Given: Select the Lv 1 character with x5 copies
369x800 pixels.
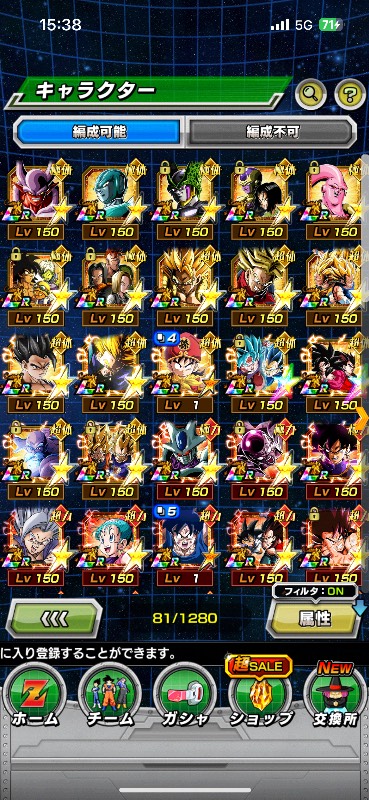Looking at the screenshot, I should click(185, 545).
